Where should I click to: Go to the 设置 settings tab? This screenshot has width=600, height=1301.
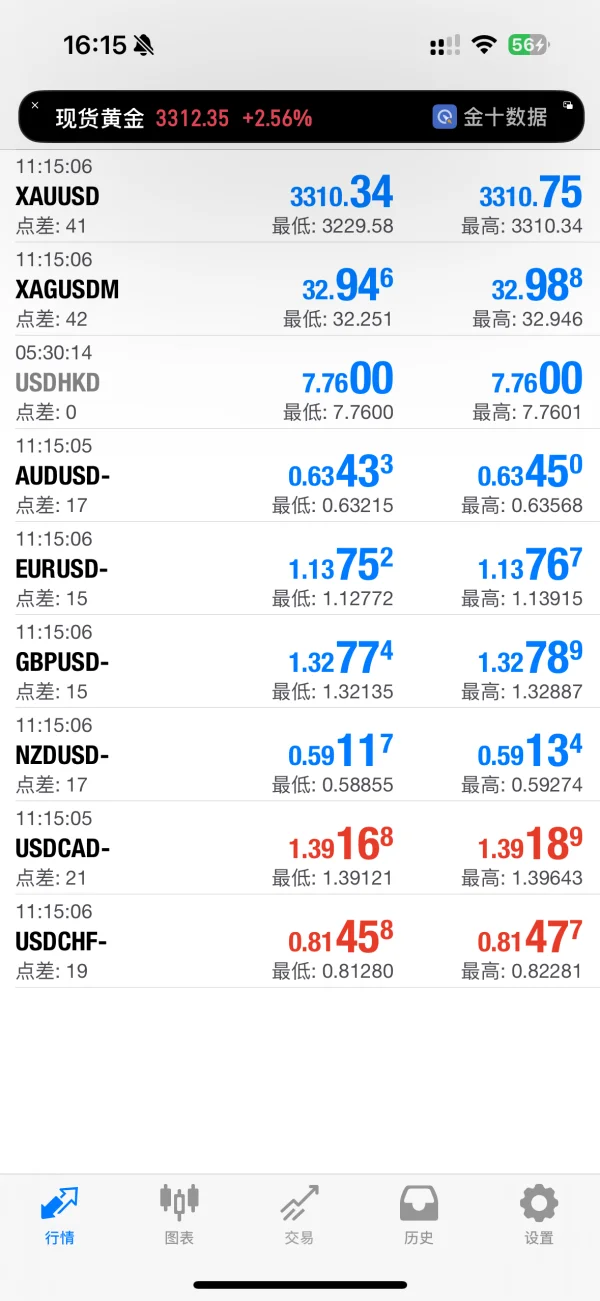point(539,1213)
